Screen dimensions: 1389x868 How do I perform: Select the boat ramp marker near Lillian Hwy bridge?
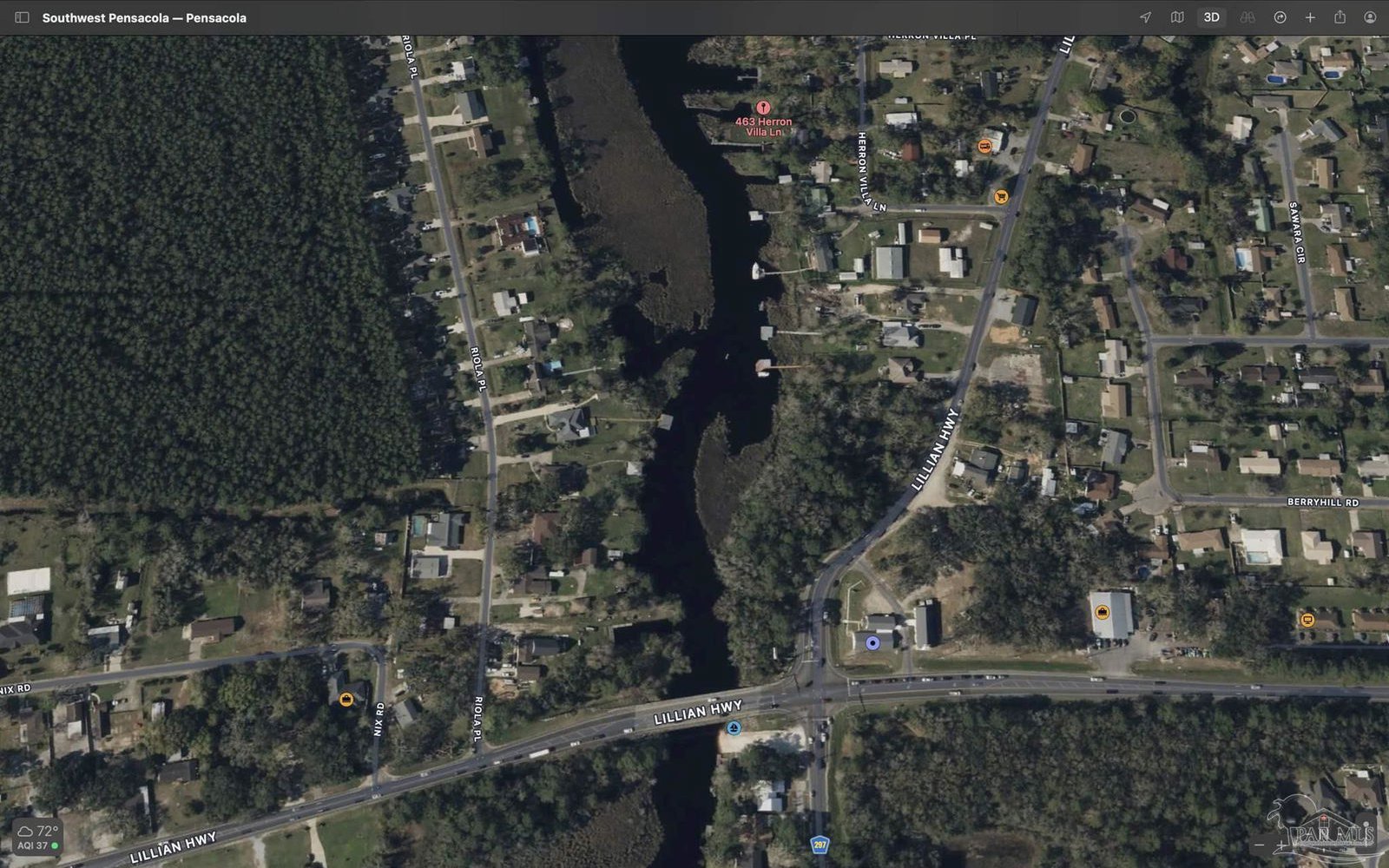[x=734, y=727]
